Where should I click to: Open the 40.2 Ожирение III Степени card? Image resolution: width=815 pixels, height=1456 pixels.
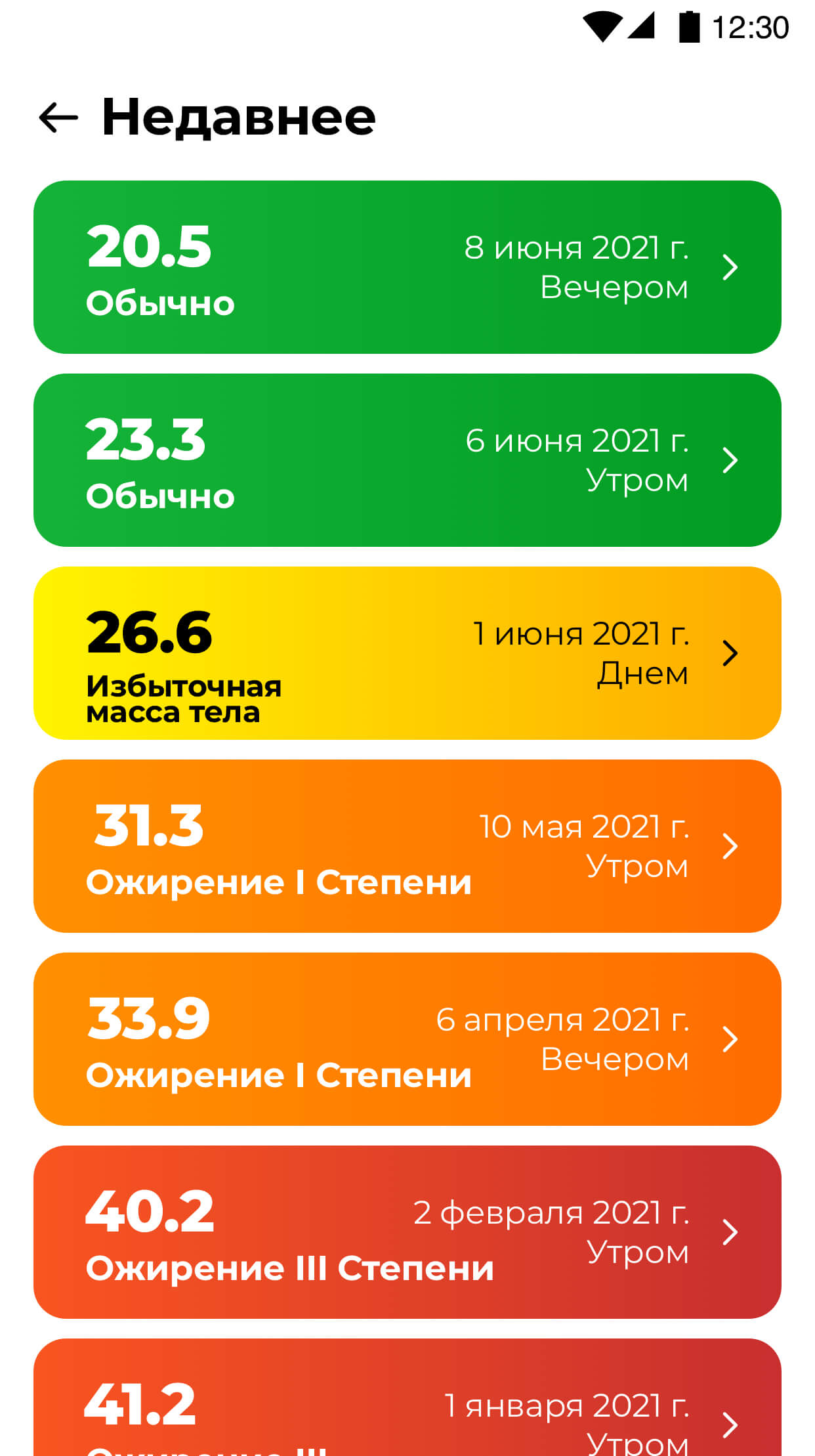[407, 1232]
